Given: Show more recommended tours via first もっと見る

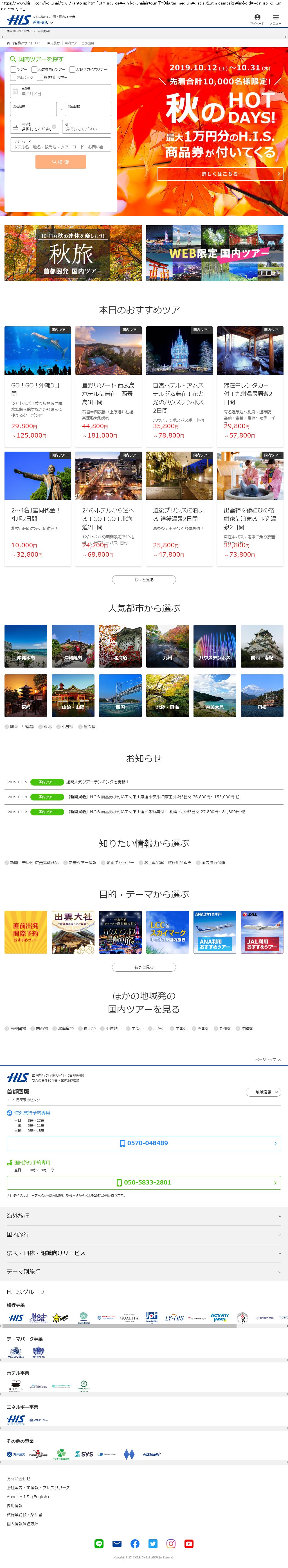Looking at the screenshot, I should click(x=144, y=579).
